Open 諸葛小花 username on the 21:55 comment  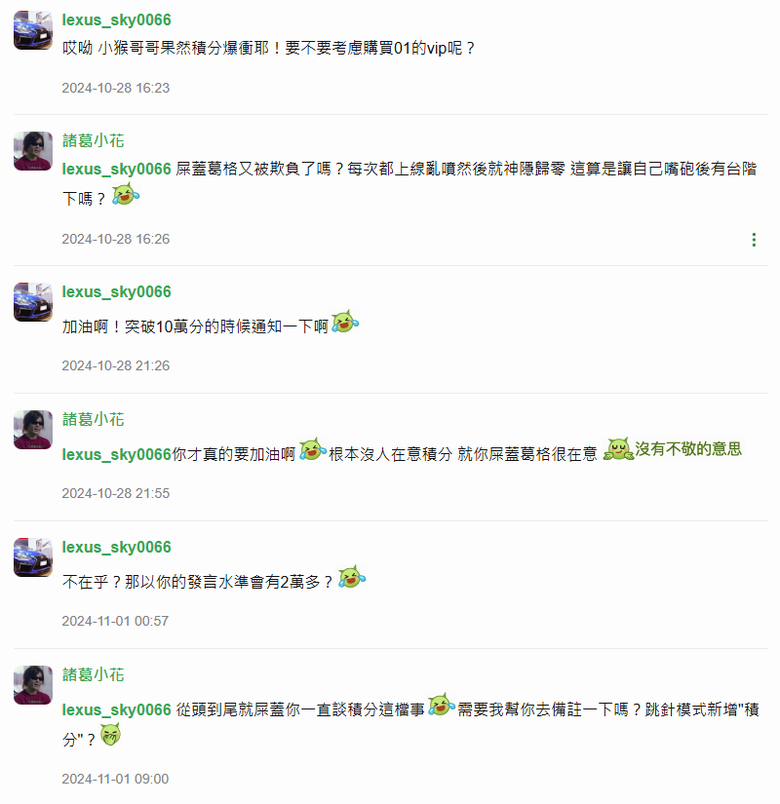(93, 419)
